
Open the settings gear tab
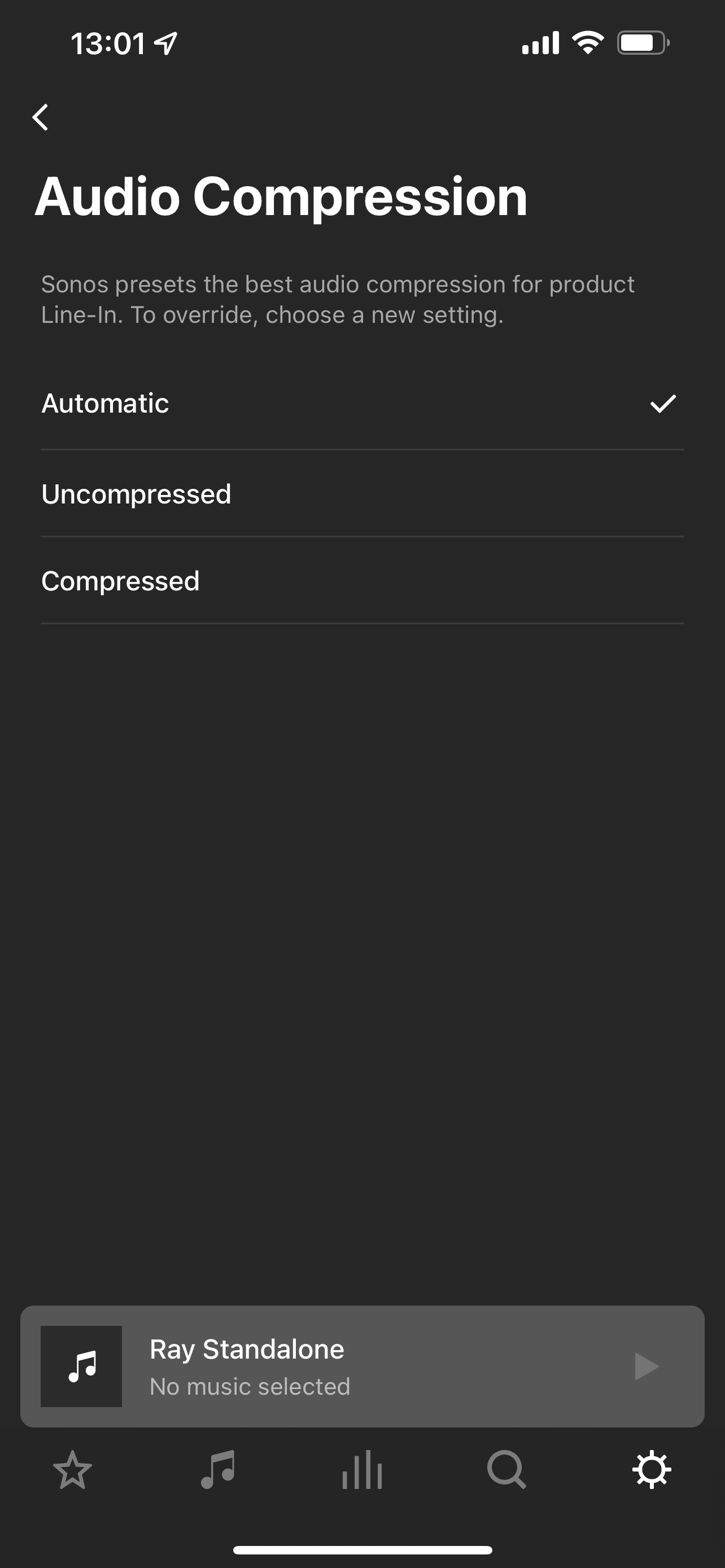652,1470
